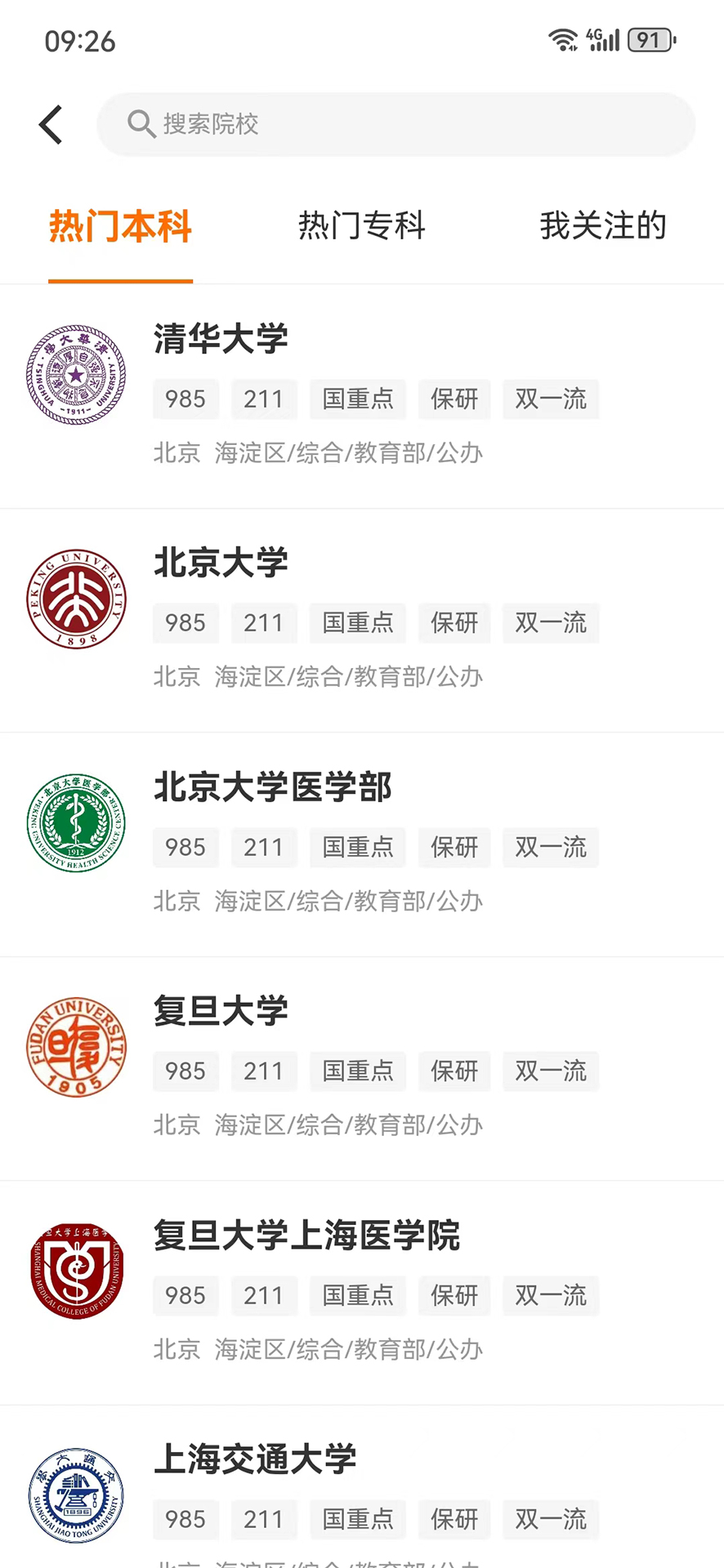
Task: Switch to the 热门专科 tab
Action: pos(361,226)
